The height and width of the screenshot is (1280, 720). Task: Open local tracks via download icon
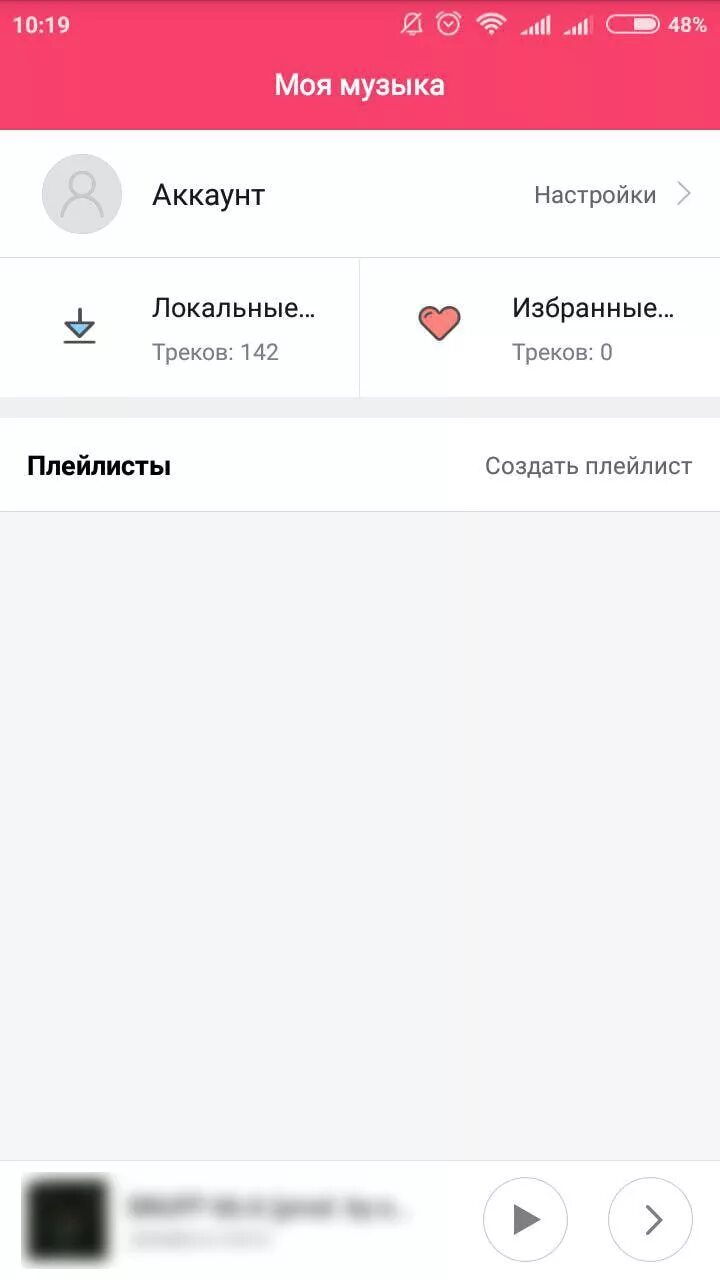[79, 326]
